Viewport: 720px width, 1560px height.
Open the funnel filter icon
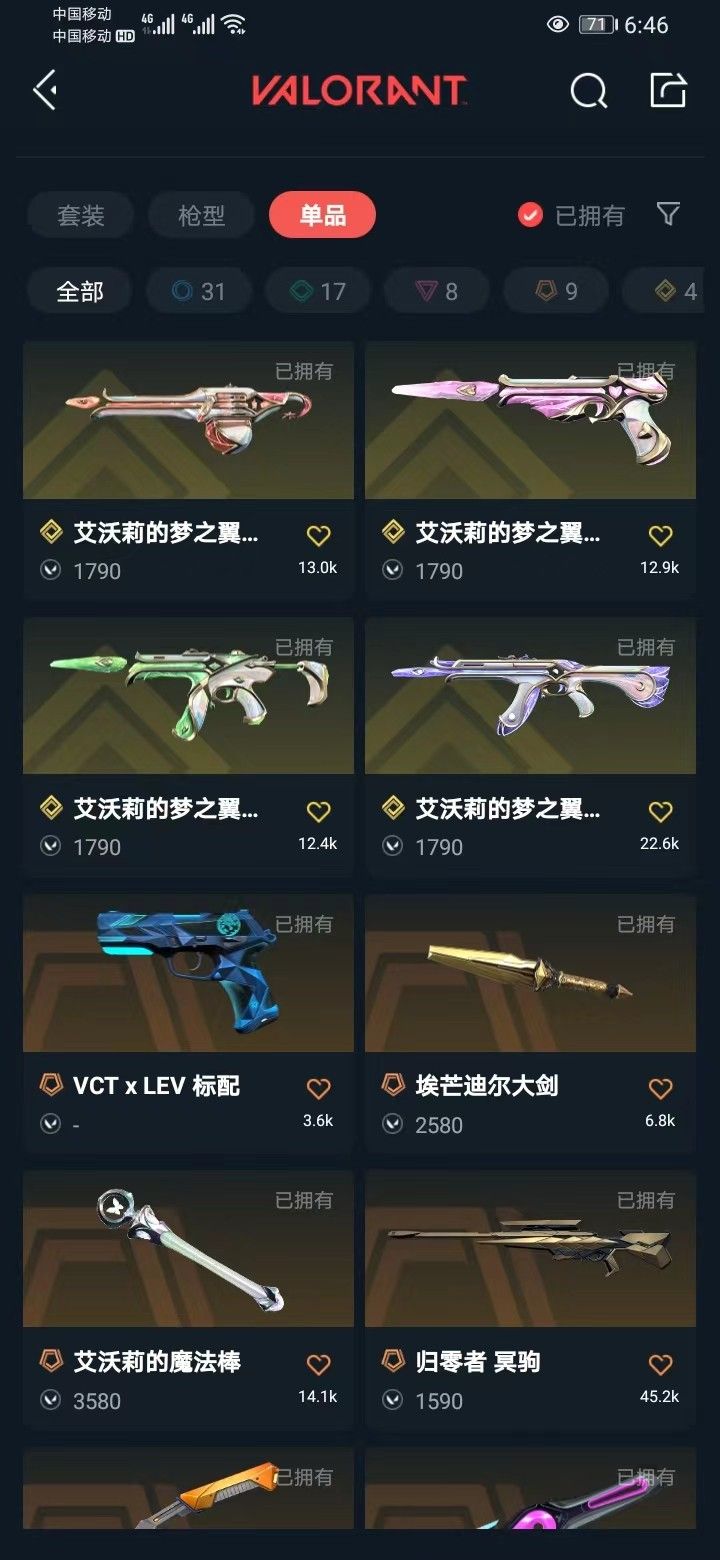[x=666, y=214]
